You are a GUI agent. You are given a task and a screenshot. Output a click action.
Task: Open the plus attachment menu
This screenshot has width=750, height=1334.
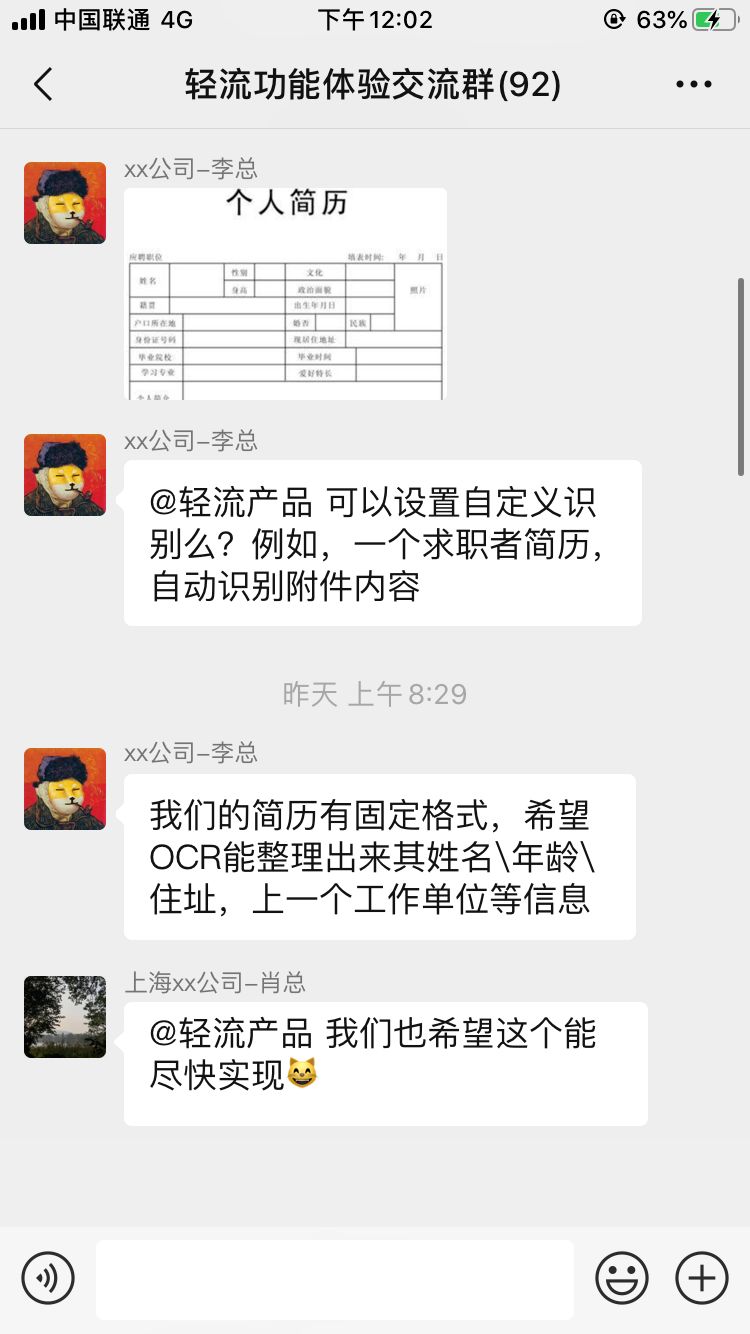pyautogui.click(x=702, y=1277)
